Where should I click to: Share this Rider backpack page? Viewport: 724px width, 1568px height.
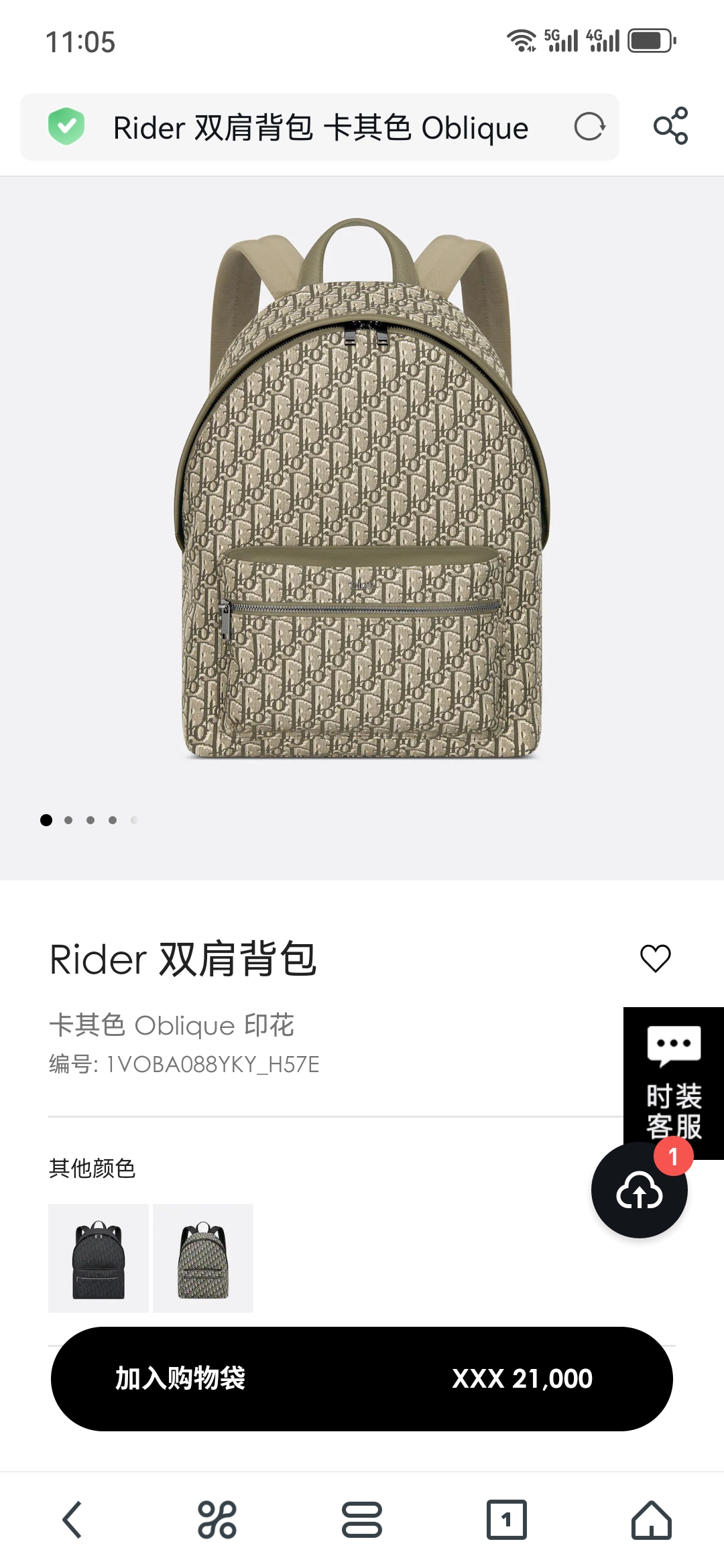[x=670, y=126]
